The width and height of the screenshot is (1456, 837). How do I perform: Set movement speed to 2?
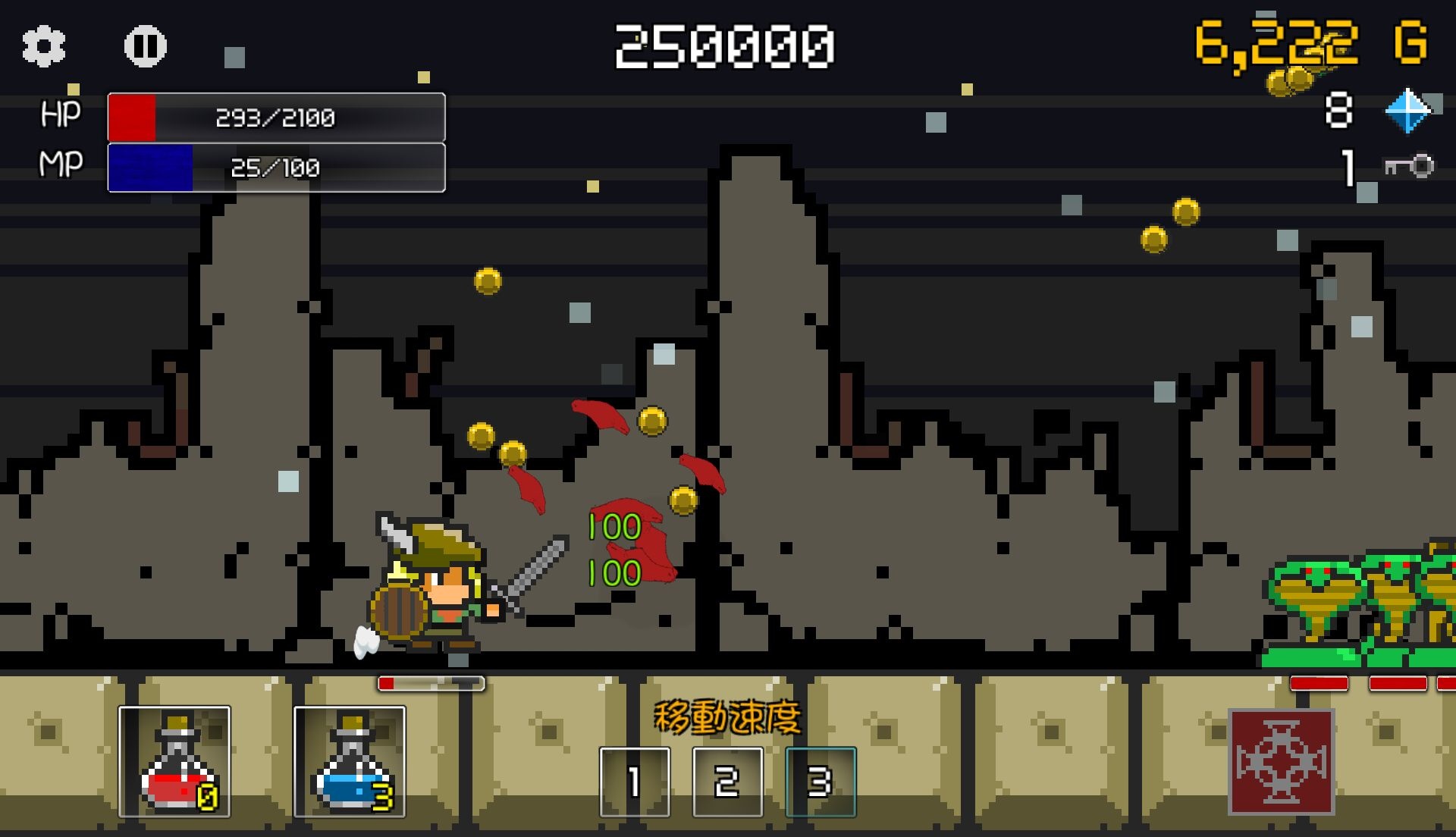click(x=727, y=782)
